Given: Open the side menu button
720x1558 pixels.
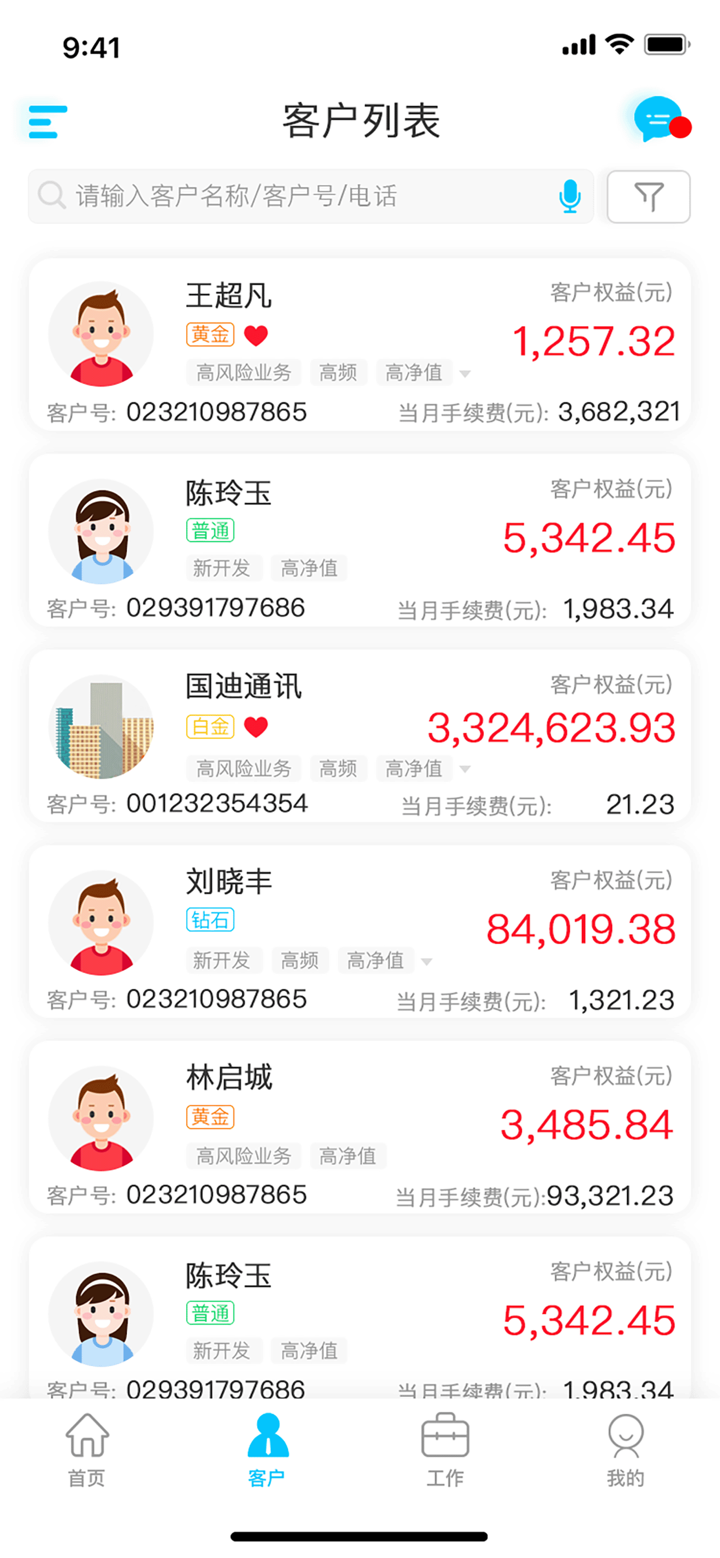Looking at the screenshot, I should (x=48, y=122).
